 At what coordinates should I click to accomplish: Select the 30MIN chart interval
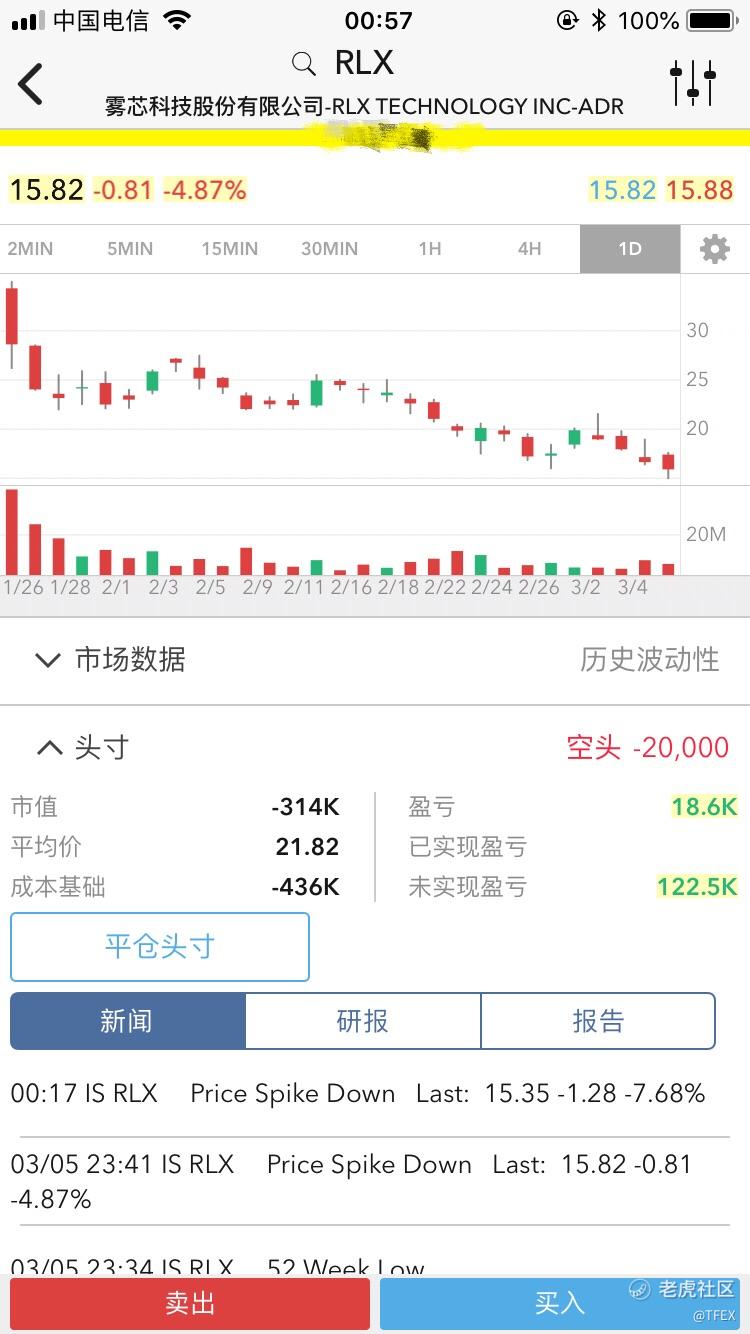coord(330,249)
